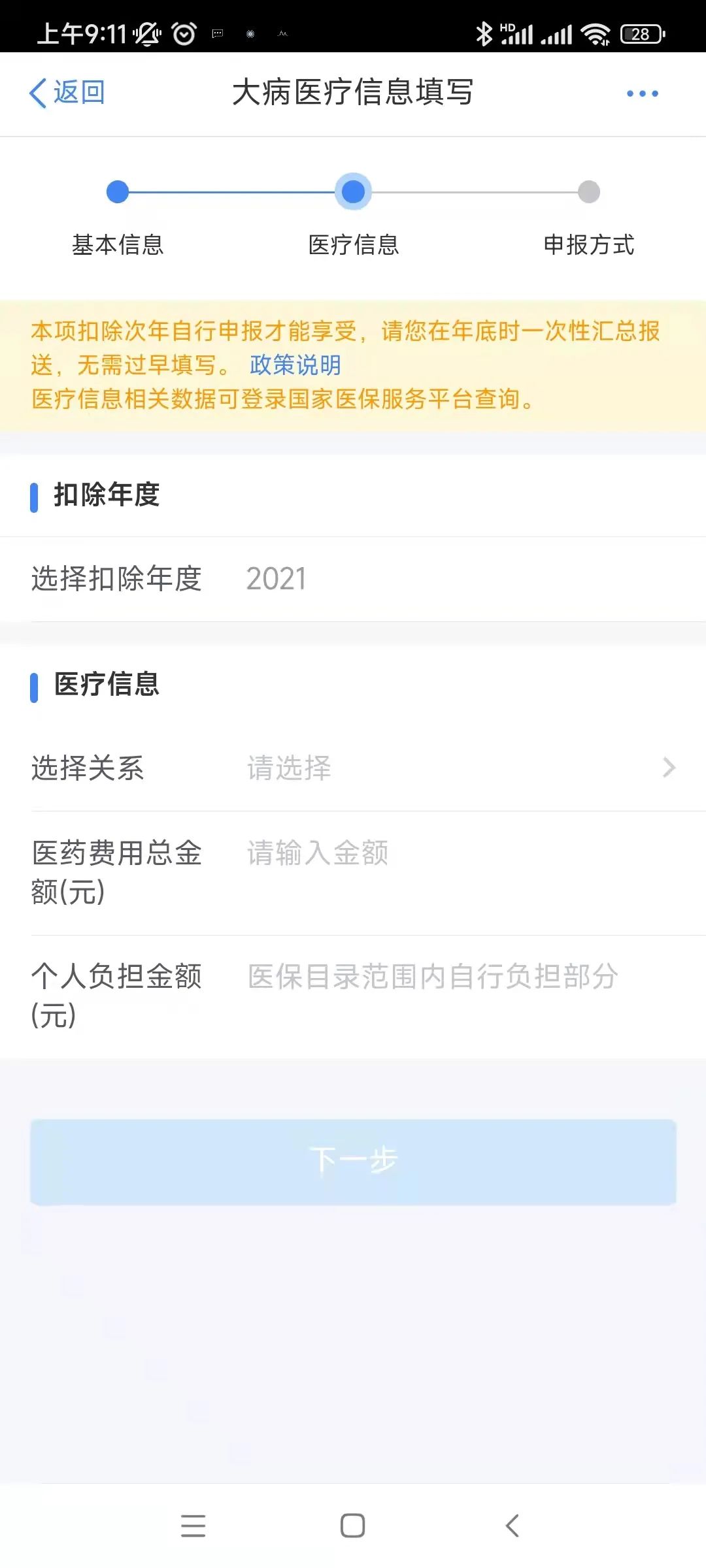Viewport: 706px width, 1568px height.
Task: Open the 政策说明 policy link
Action: point(295,365)
